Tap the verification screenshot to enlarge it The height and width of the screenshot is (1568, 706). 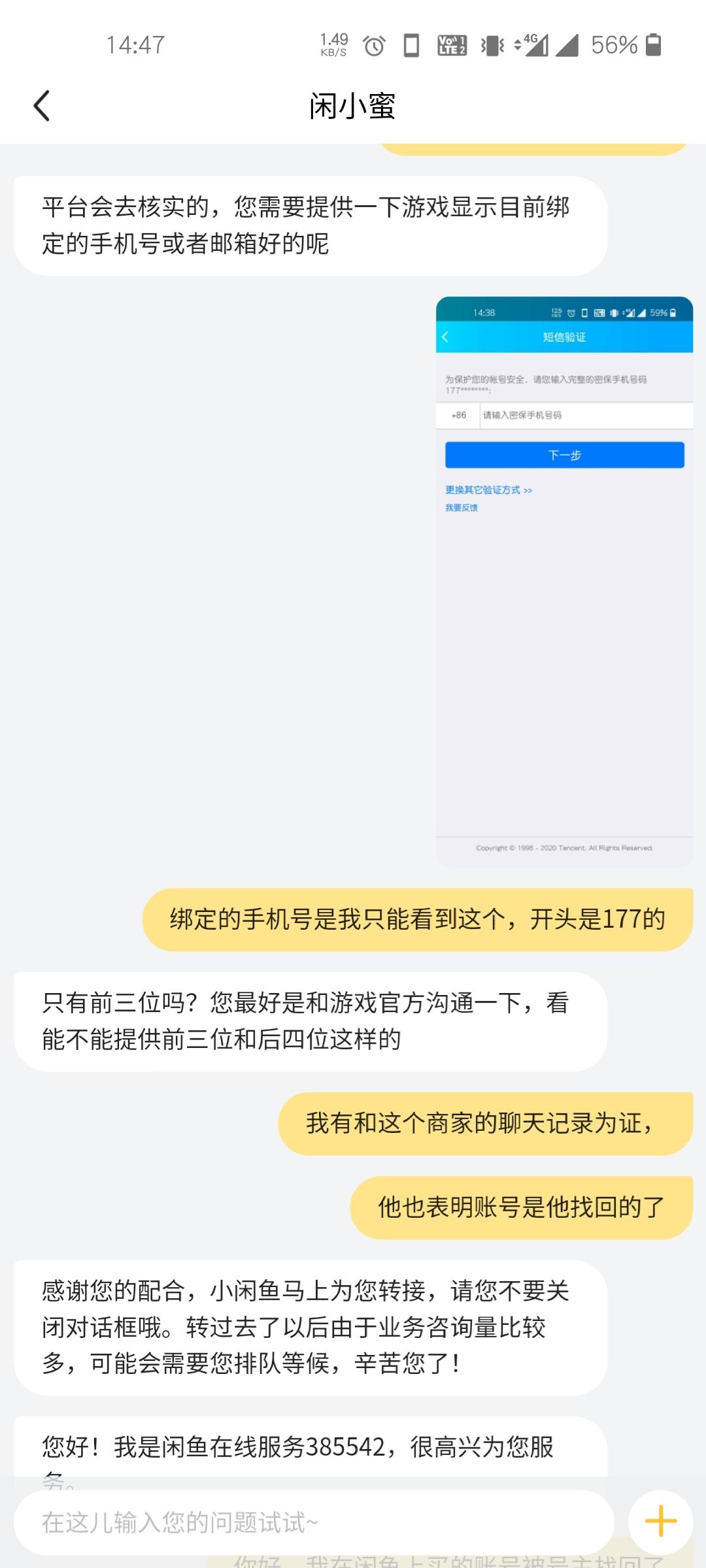click(564, 581)
